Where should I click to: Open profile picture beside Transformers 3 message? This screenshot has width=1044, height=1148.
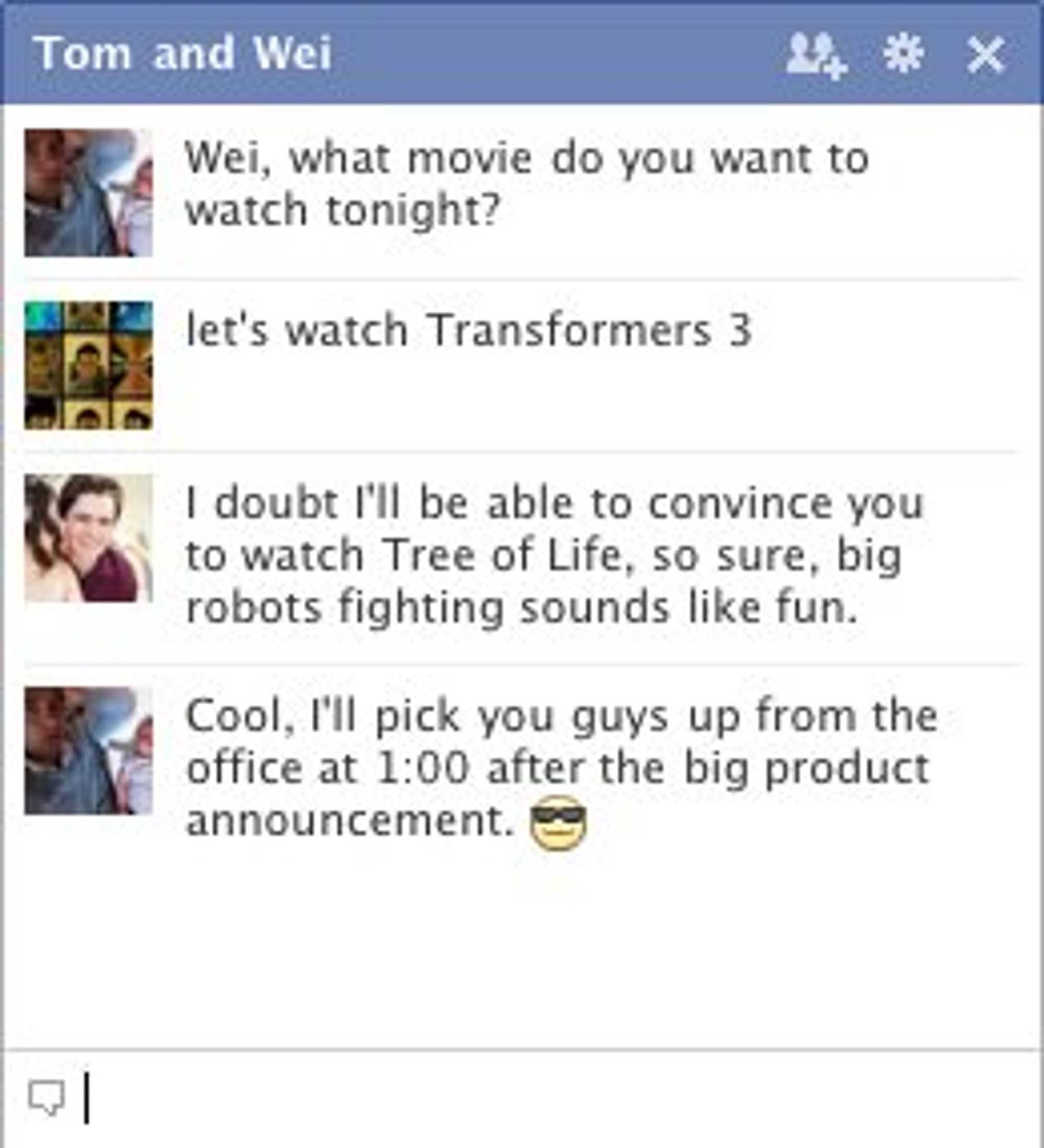click(89, 366)
